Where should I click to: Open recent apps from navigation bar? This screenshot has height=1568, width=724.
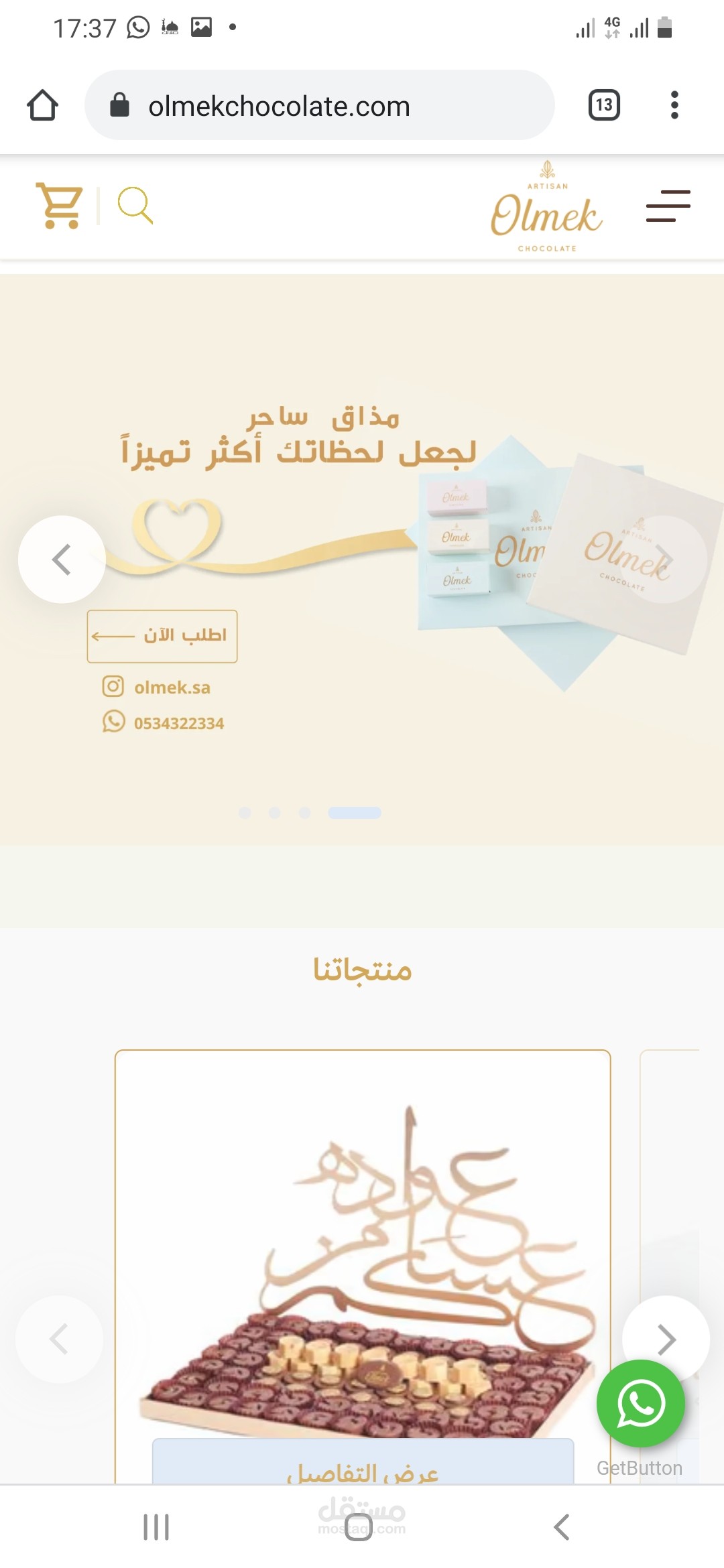click(x=156, y=1527)
